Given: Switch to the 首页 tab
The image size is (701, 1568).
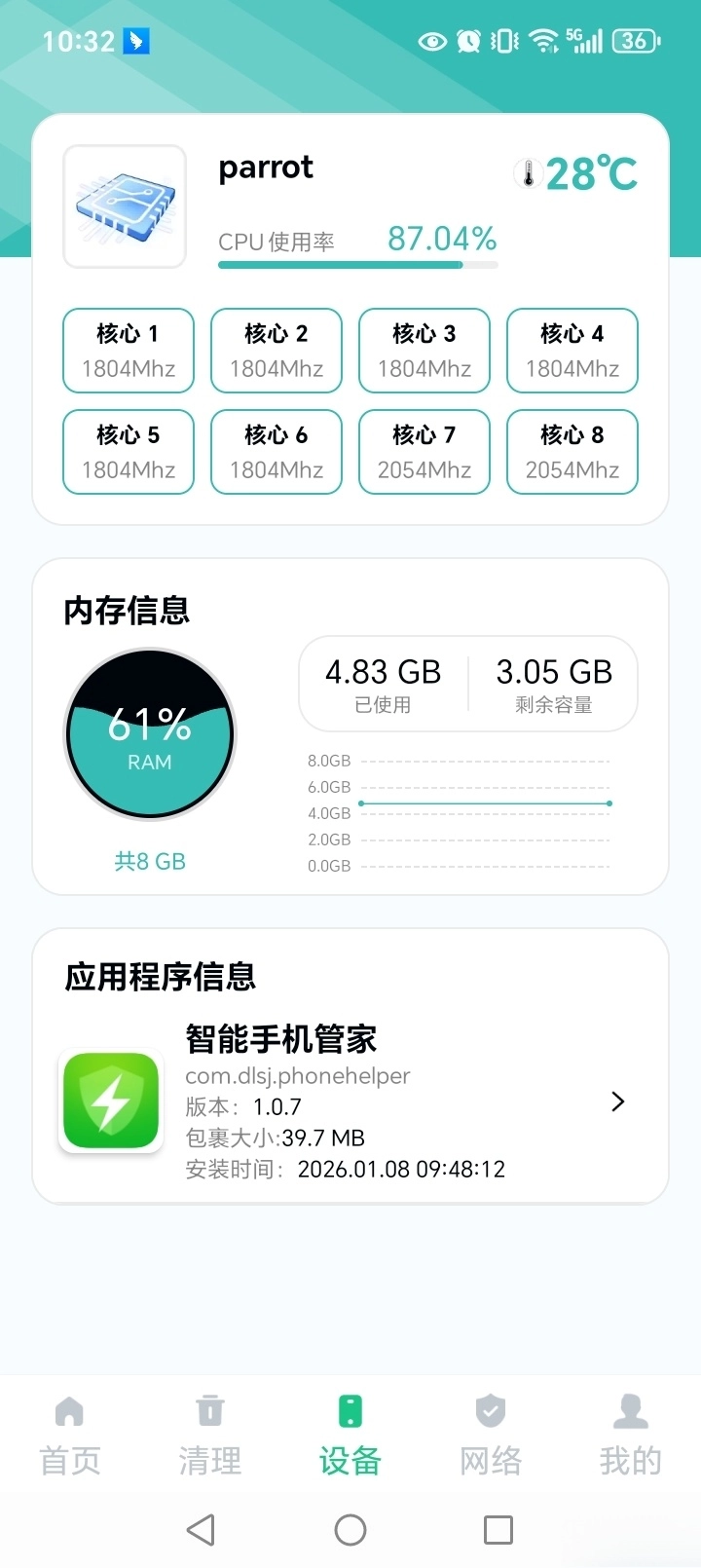Looking at the screenshot, I should (x=70, y=1434).
